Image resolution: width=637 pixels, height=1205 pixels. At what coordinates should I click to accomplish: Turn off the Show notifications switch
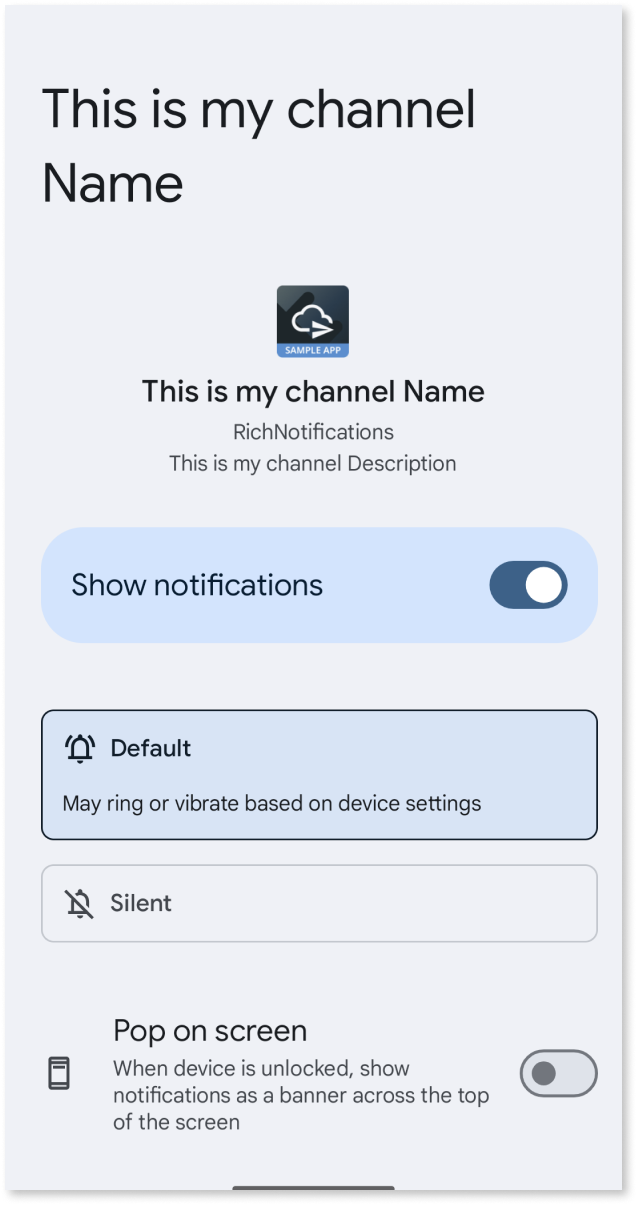click(527, 585)
